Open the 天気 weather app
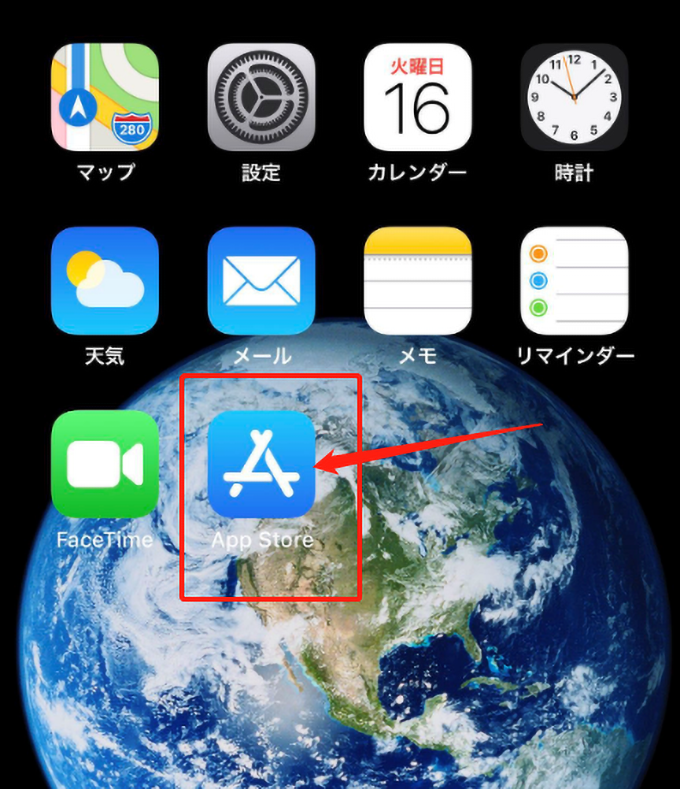Viewport: 680px width, 789px height. 105,281
